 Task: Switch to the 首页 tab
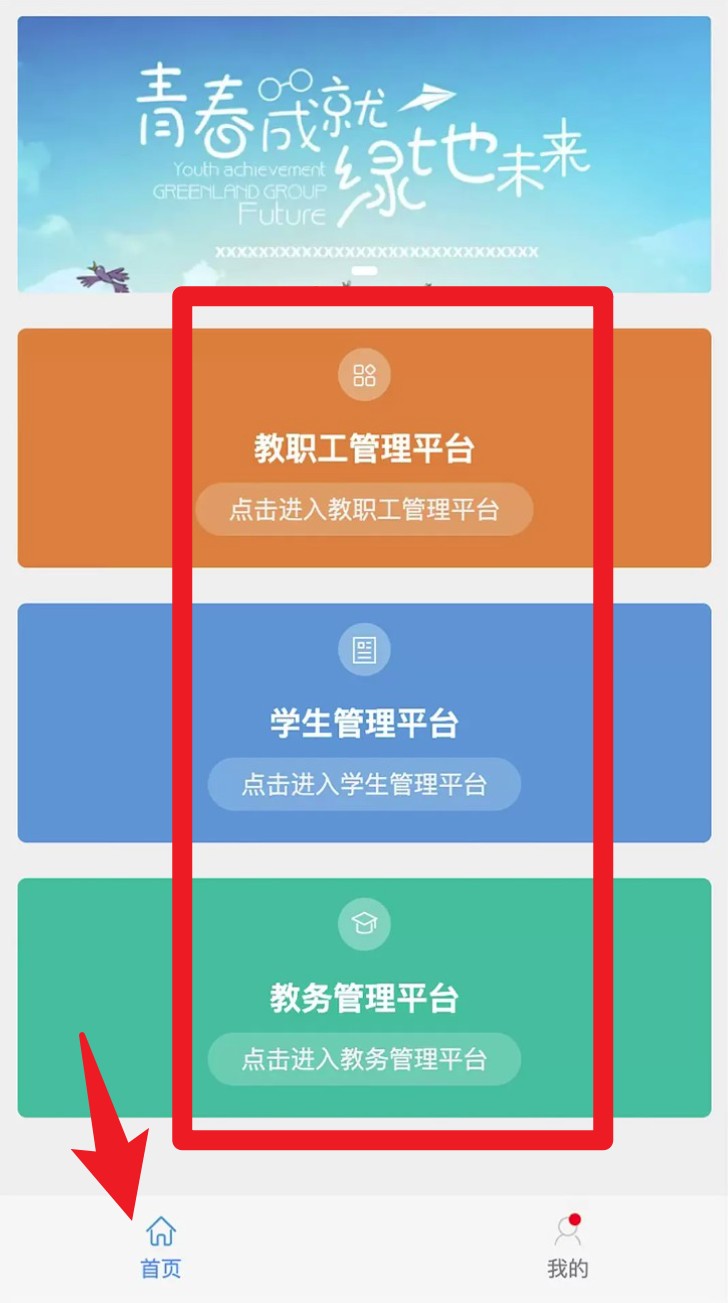click(x=160, y=1247)
